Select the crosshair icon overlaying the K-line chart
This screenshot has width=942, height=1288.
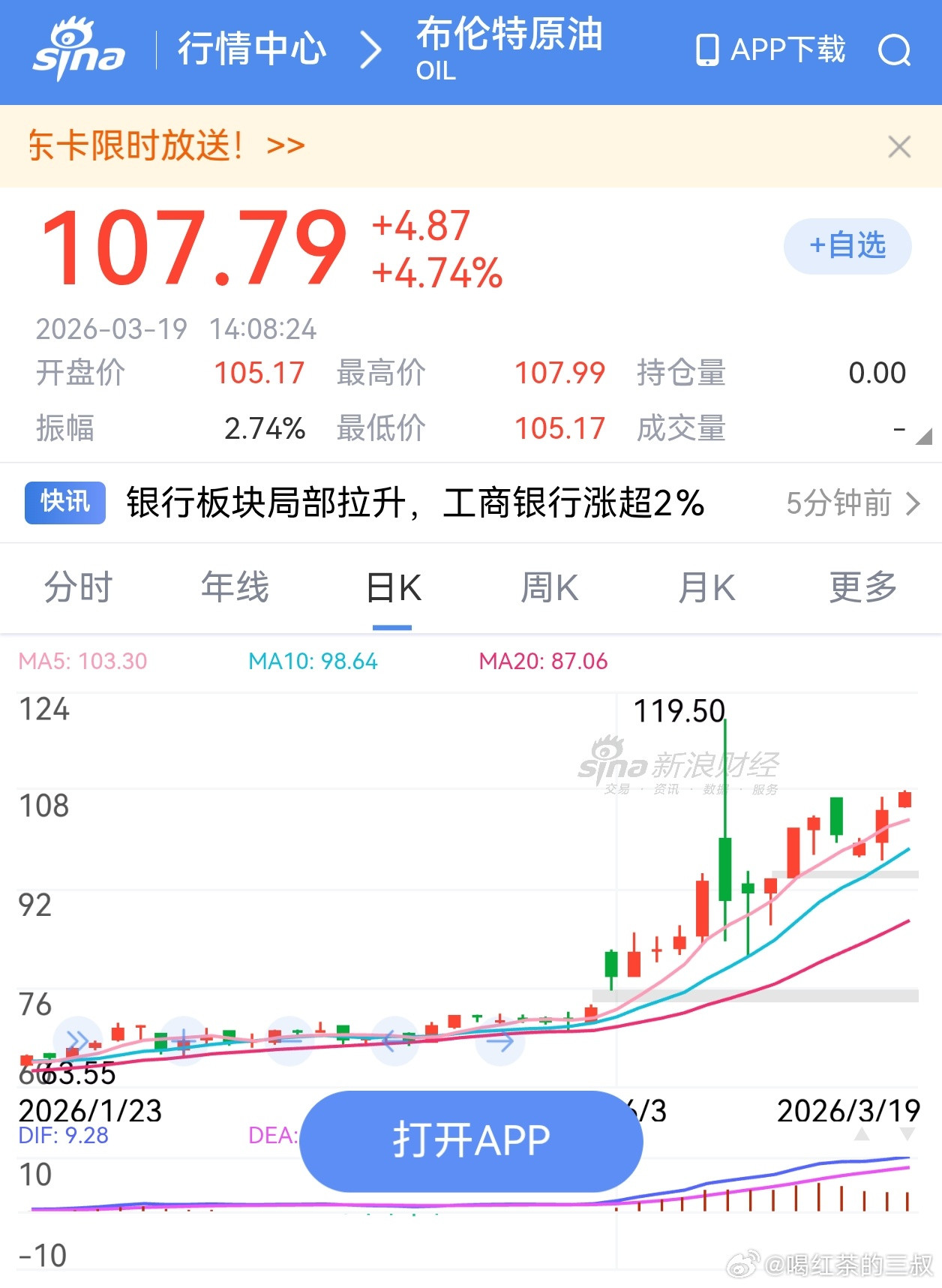click(x=184, y=1041)
